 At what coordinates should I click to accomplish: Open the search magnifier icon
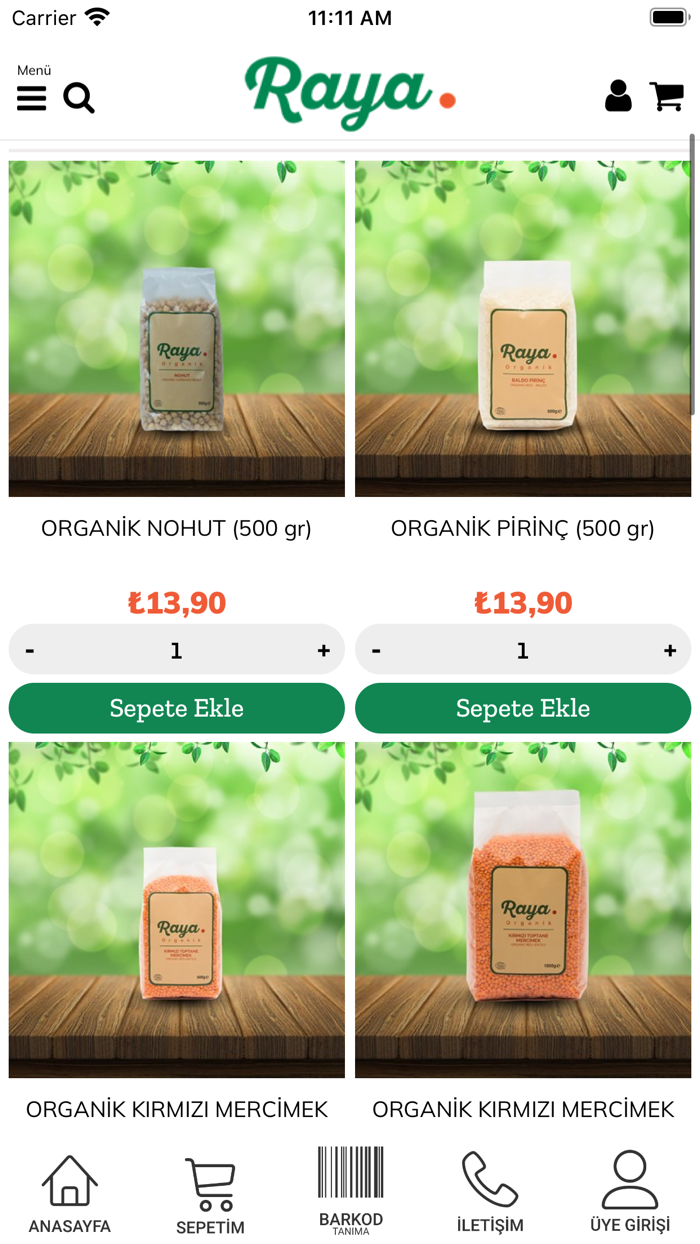click(79, 98)
